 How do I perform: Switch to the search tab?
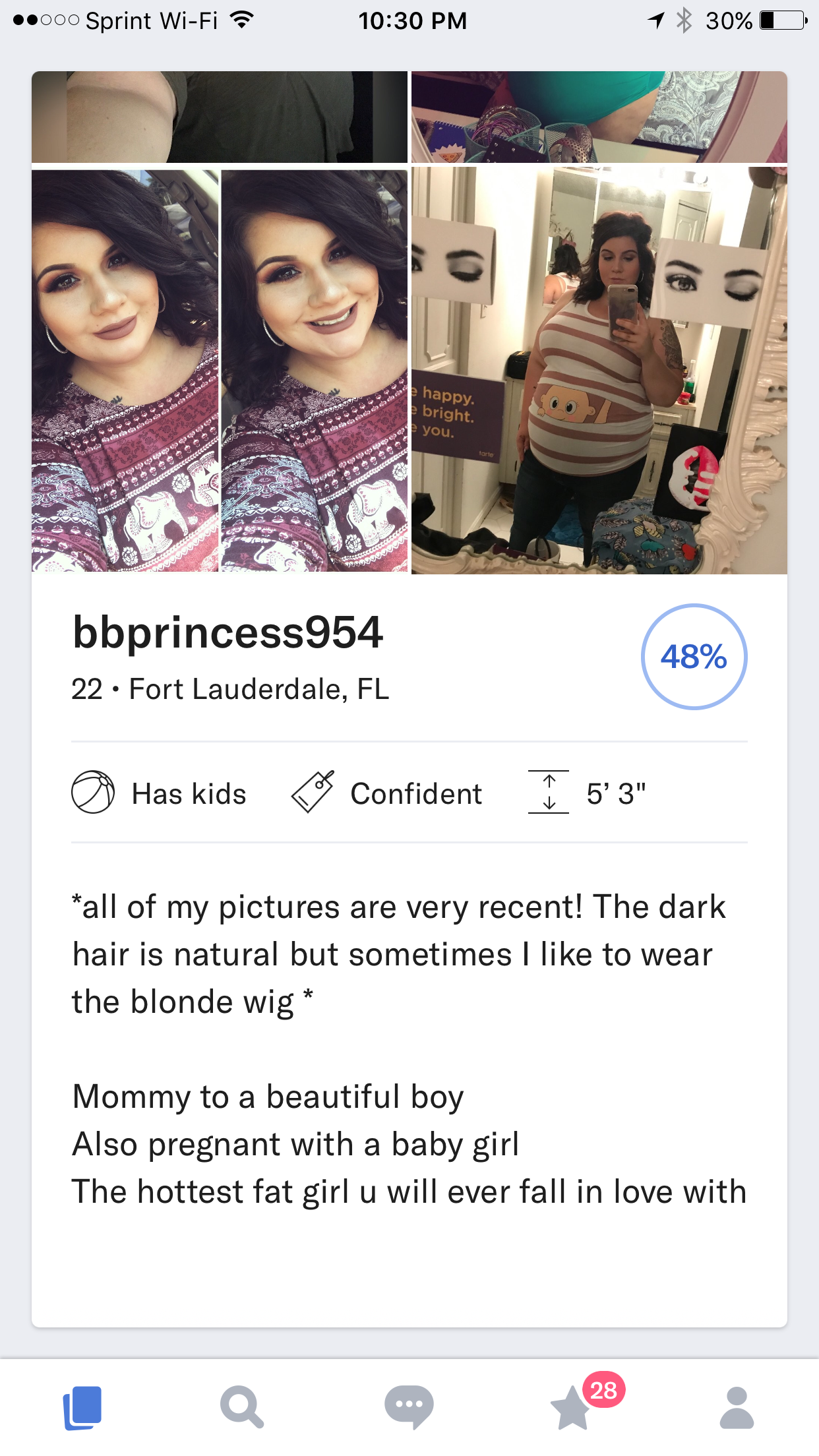242,1408
